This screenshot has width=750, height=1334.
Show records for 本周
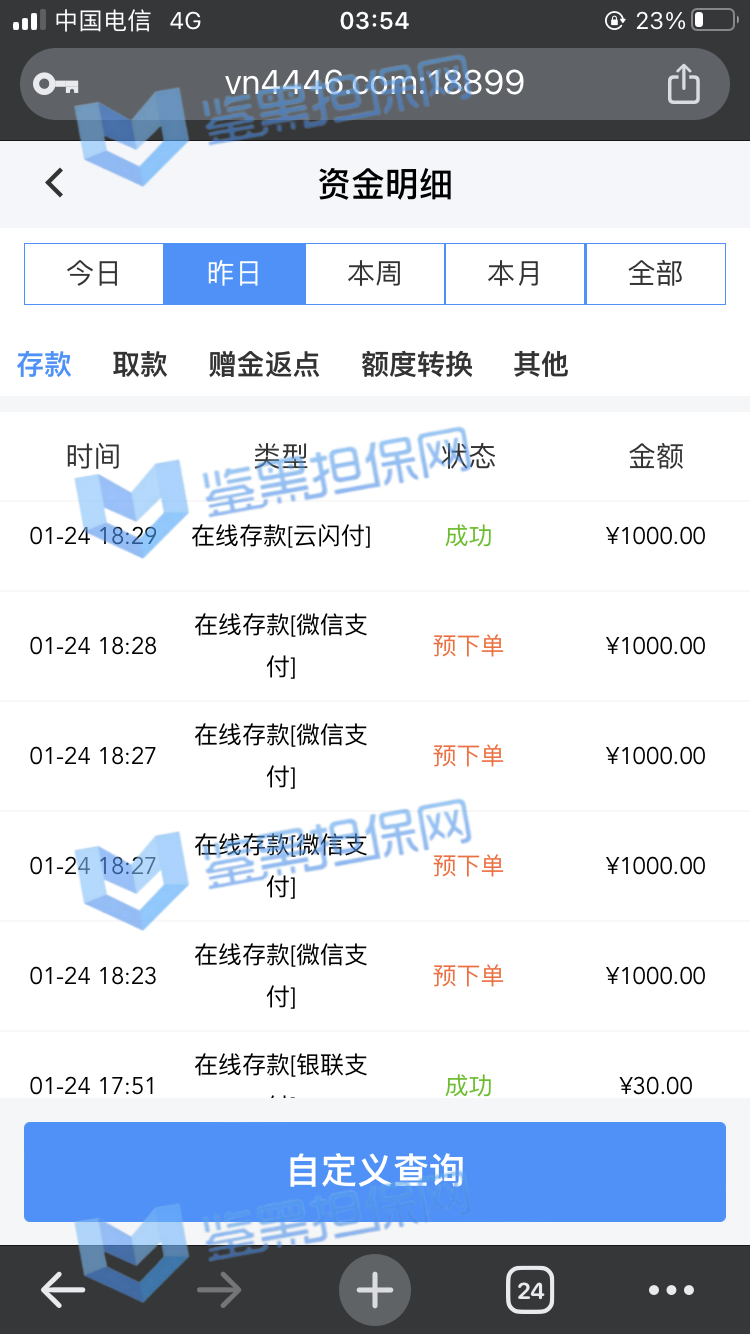coord(375,274)
